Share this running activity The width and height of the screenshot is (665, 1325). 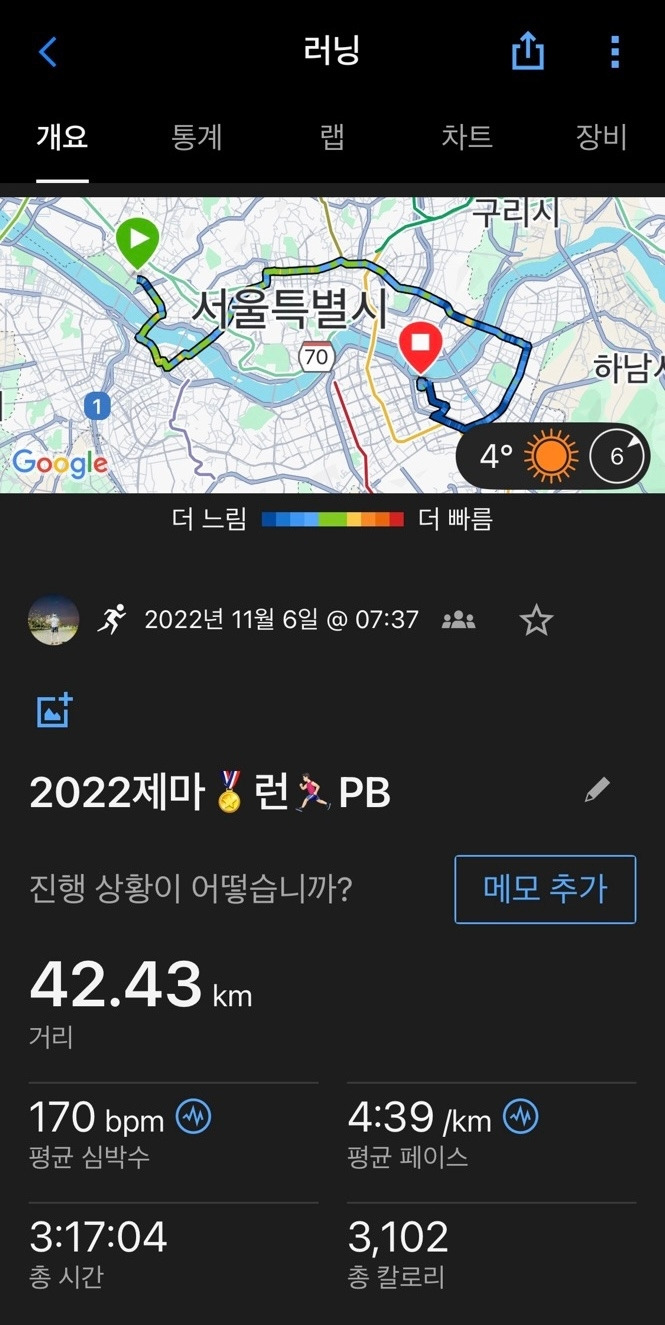(x=528, y=51)
